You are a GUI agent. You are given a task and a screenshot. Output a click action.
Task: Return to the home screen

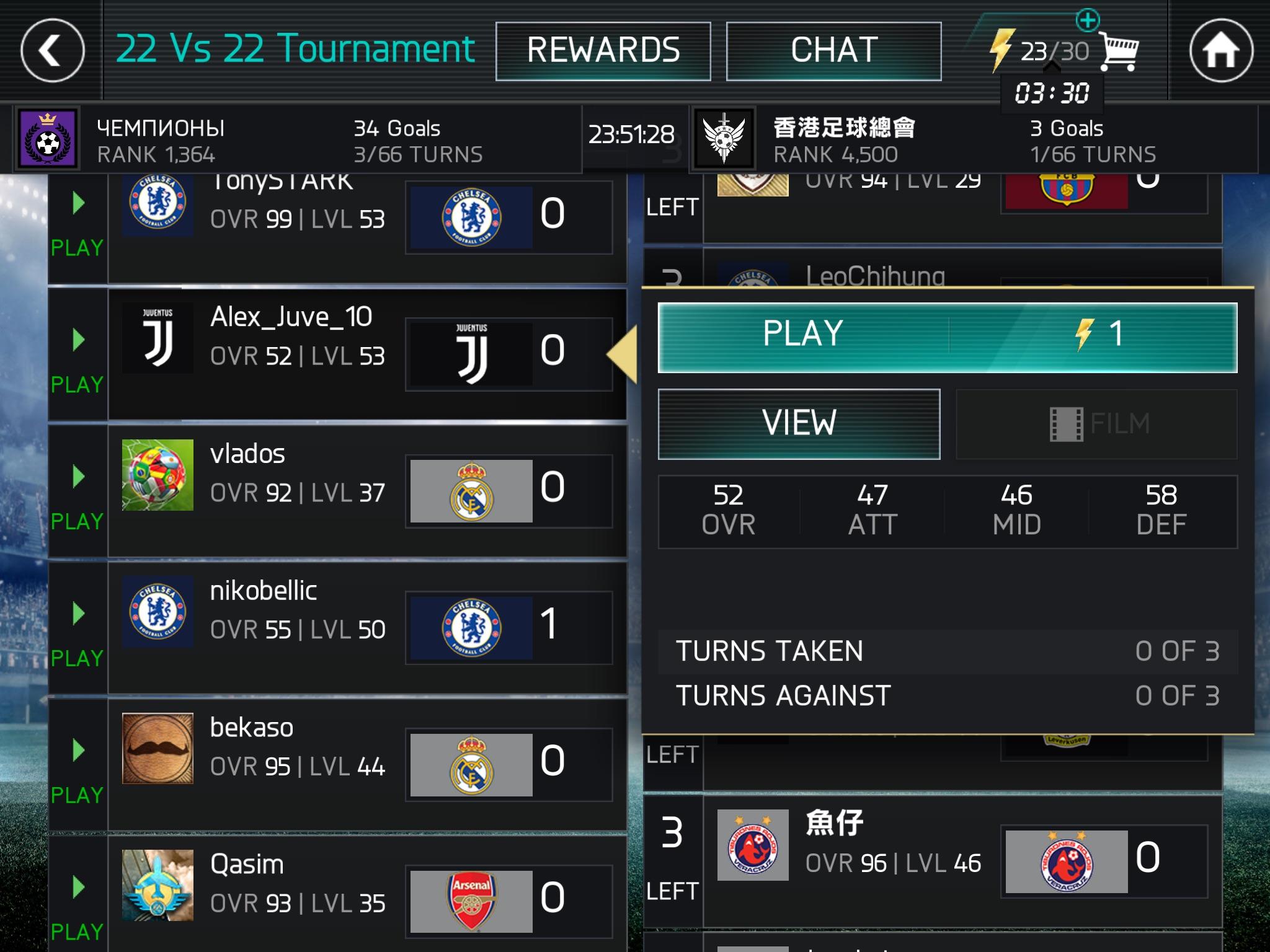click(1220, 51)
